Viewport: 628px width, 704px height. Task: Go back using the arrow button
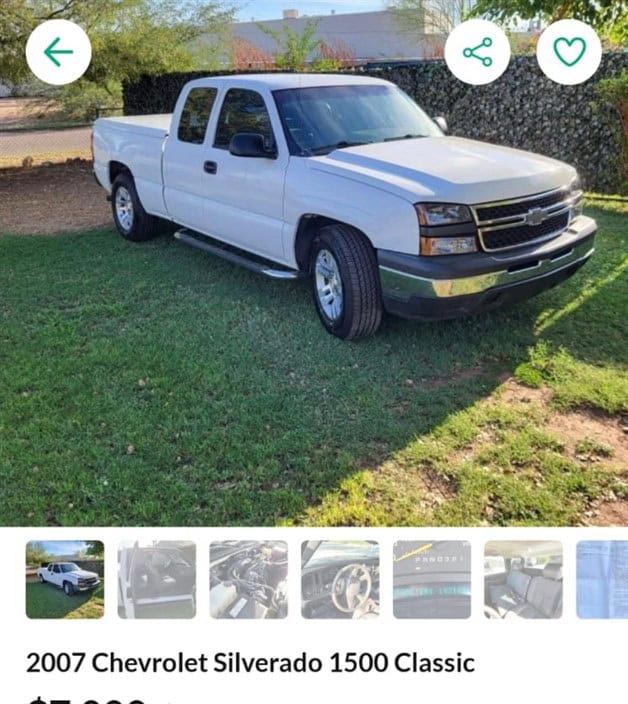(58, 52)
